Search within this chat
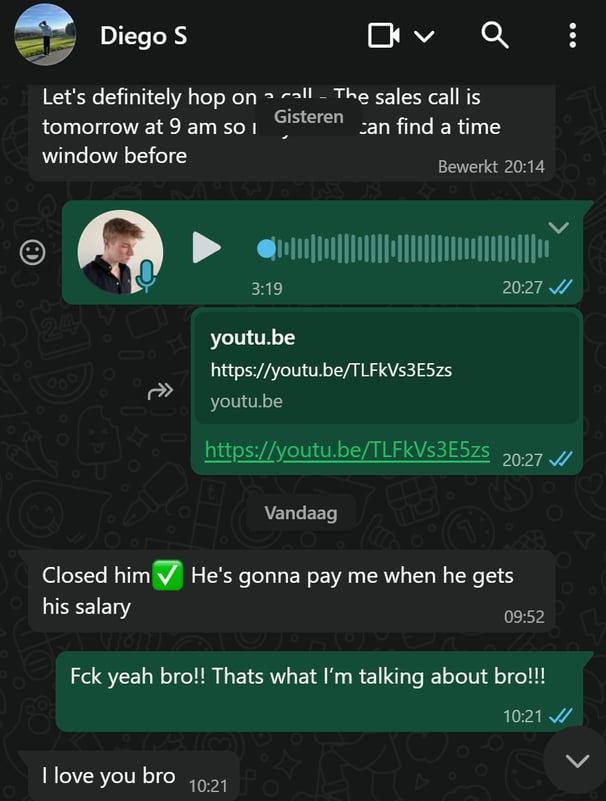 495,35
